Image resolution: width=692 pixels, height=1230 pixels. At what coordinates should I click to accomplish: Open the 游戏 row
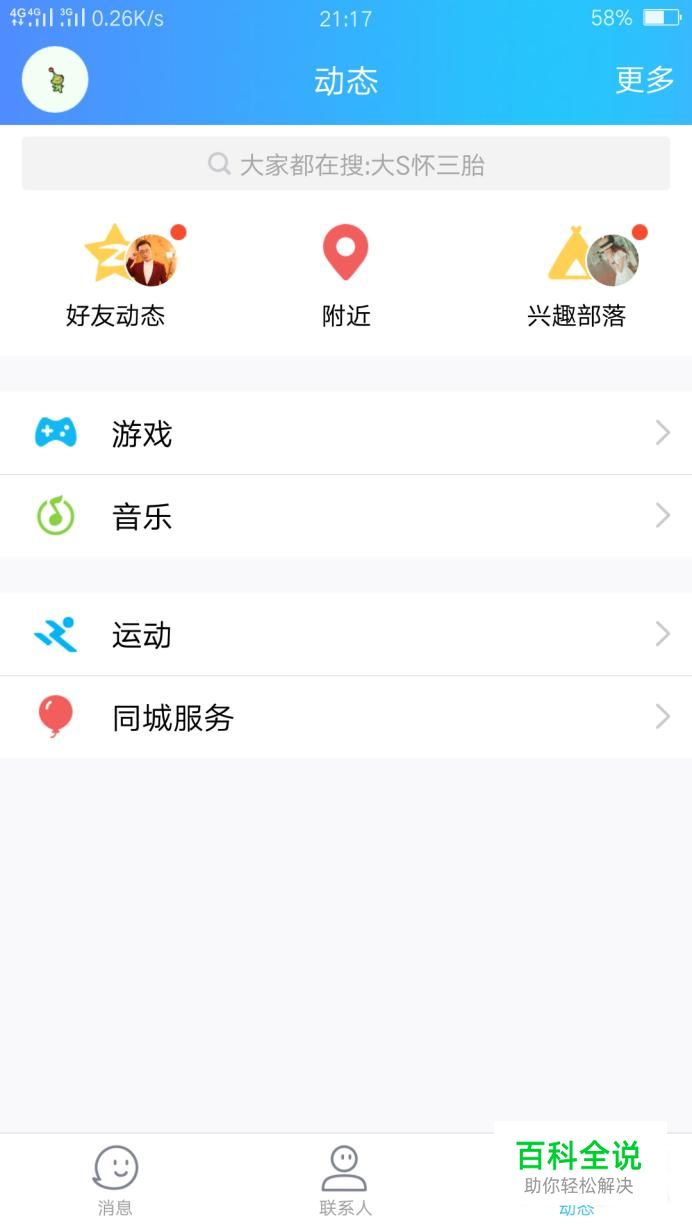tap(346, 433)
